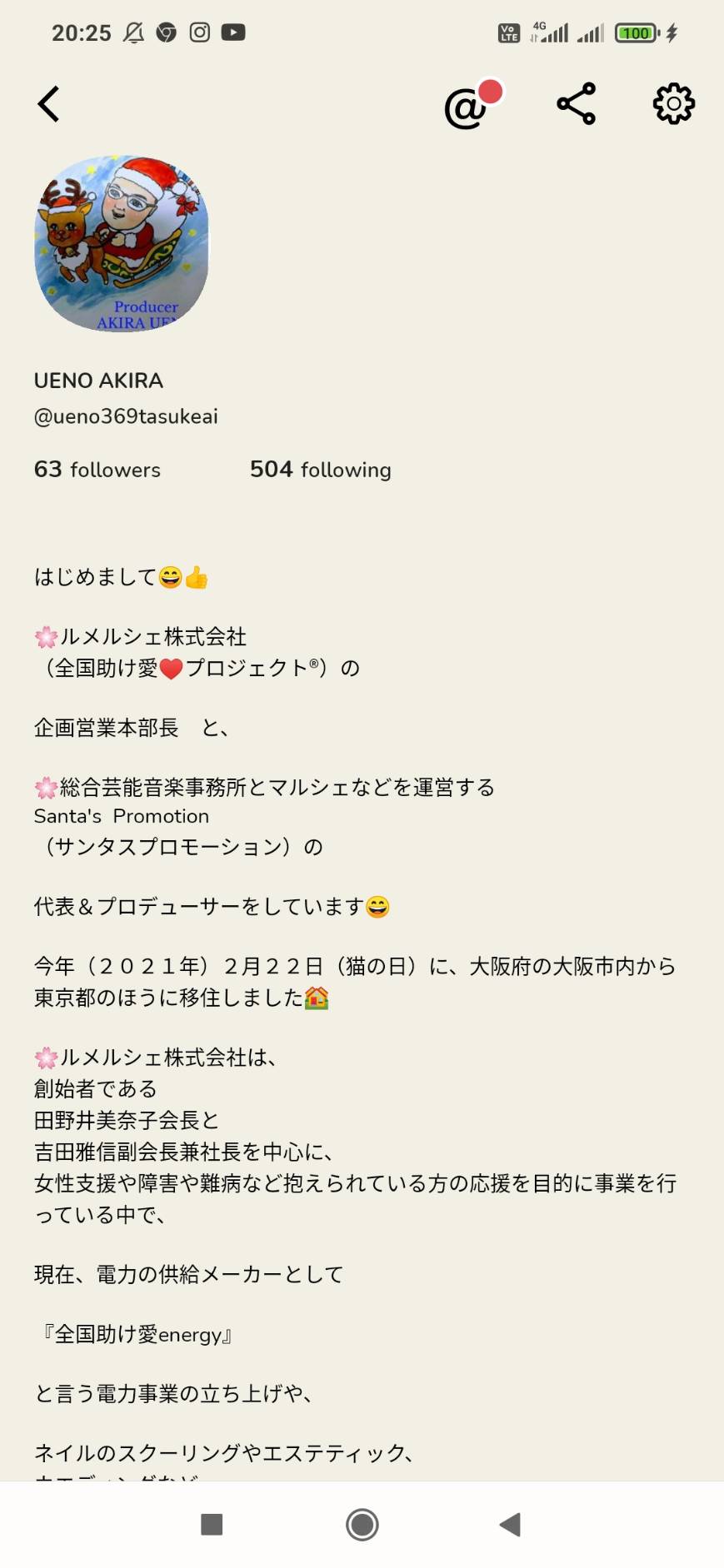Open the 504 following list
Screen dimensions: 724x1568
click(321, 470)
